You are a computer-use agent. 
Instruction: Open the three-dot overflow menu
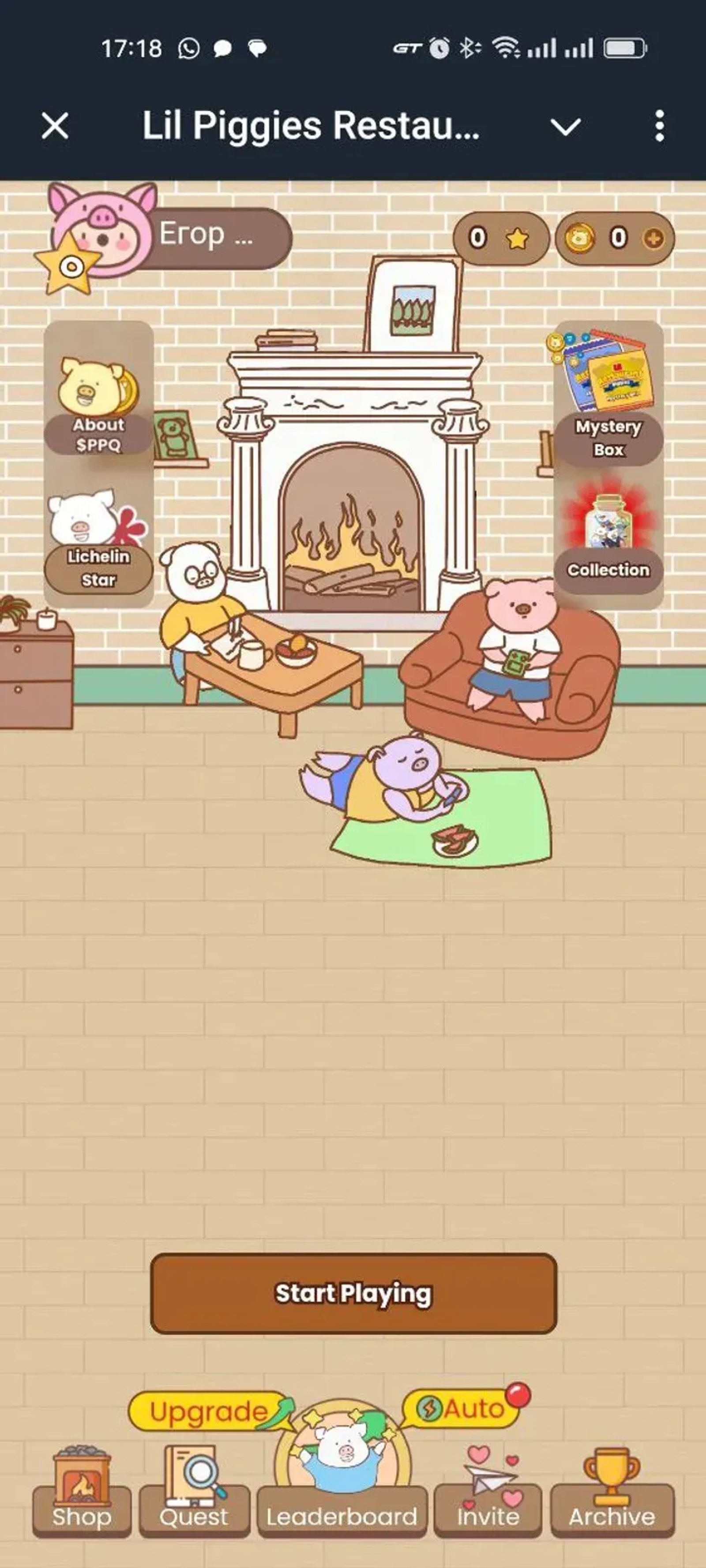pyautogui.click(x=659, y=126)
